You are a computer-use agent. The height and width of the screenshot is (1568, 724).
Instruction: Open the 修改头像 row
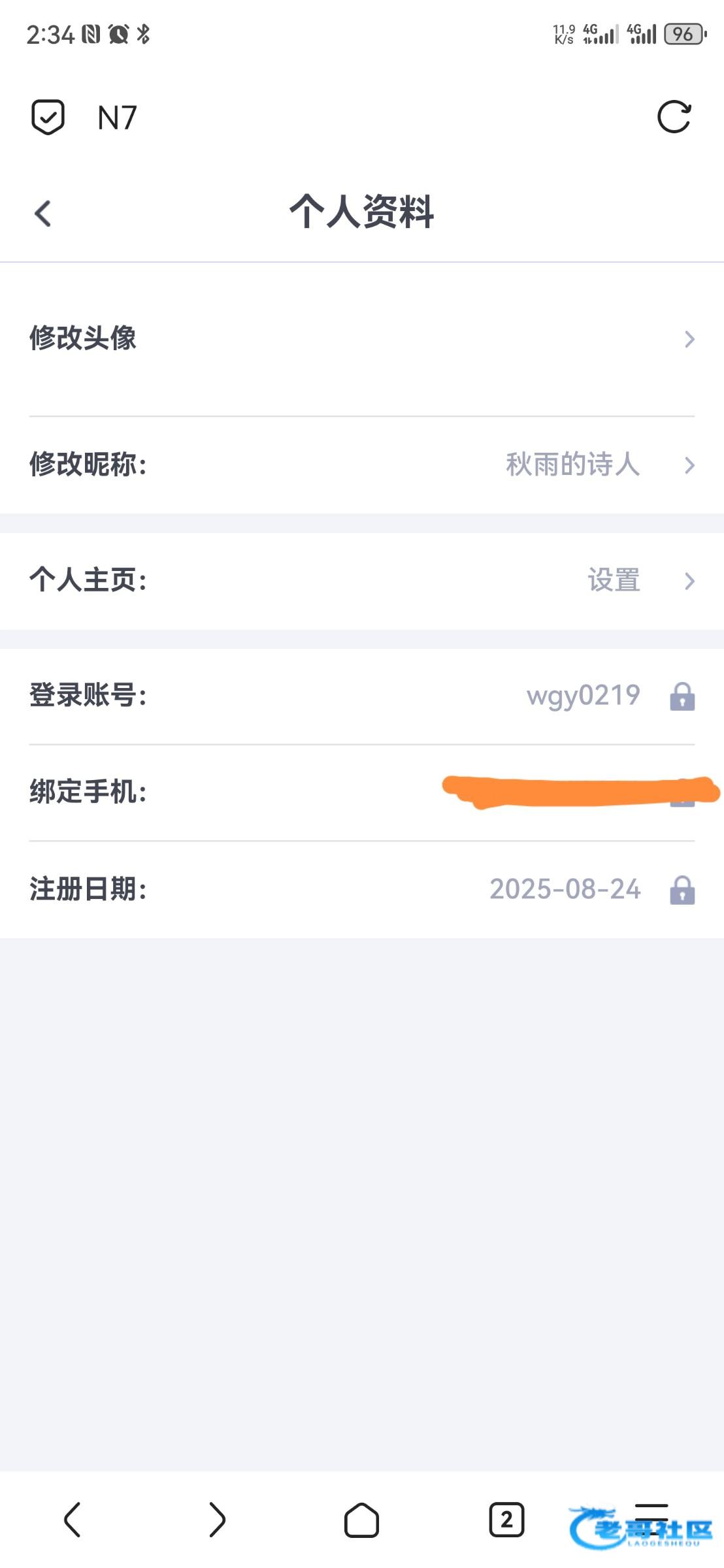point(362,338)
